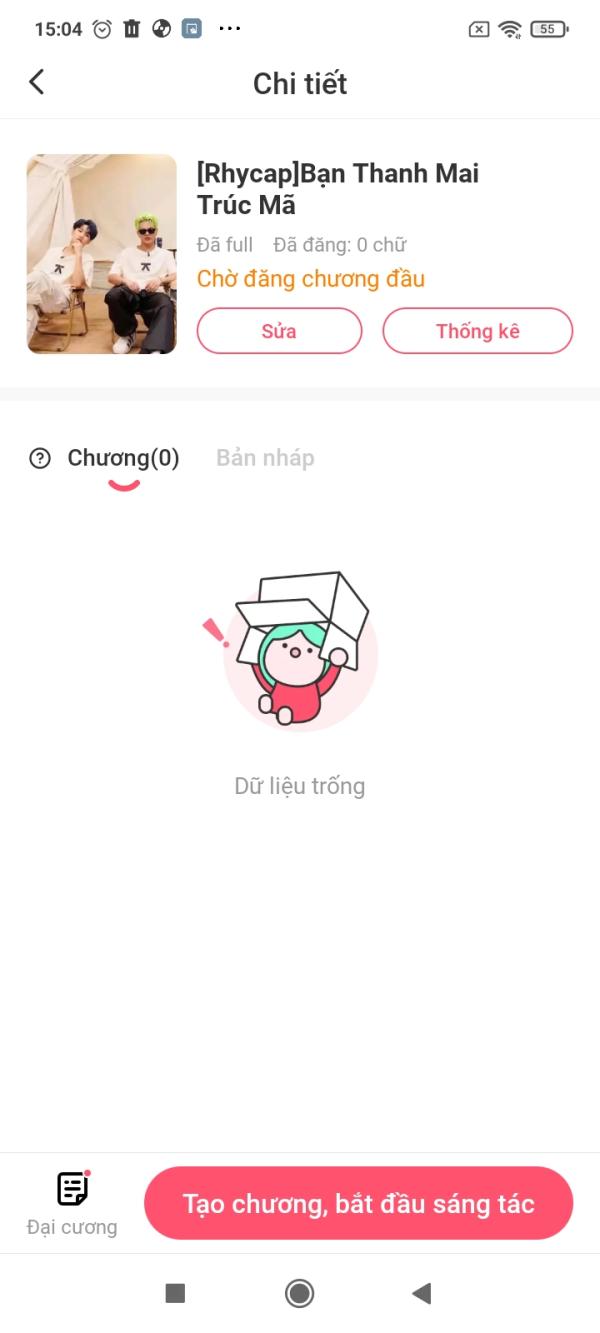
Task: Switch to the Bản nháp tab
Action: click(265, 459)
